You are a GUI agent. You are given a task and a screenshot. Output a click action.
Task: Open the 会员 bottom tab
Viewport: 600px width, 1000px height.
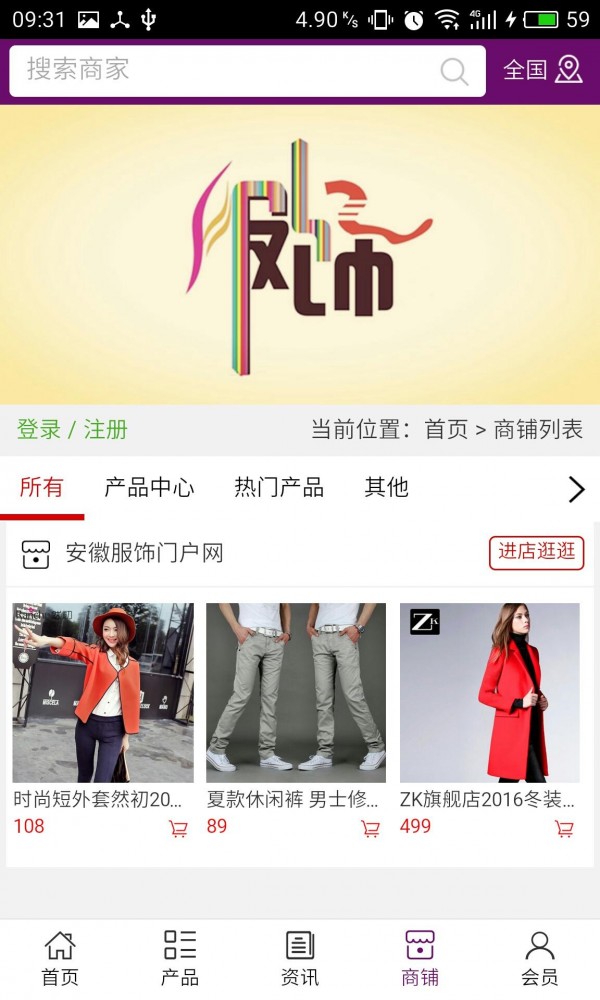(540, 958)
